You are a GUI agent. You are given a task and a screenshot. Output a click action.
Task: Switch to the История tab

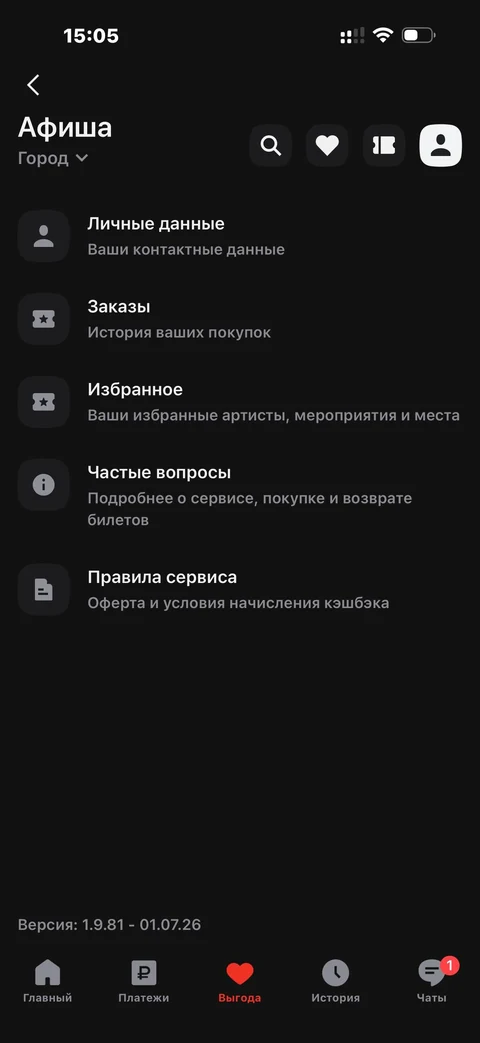click(335, 981)
